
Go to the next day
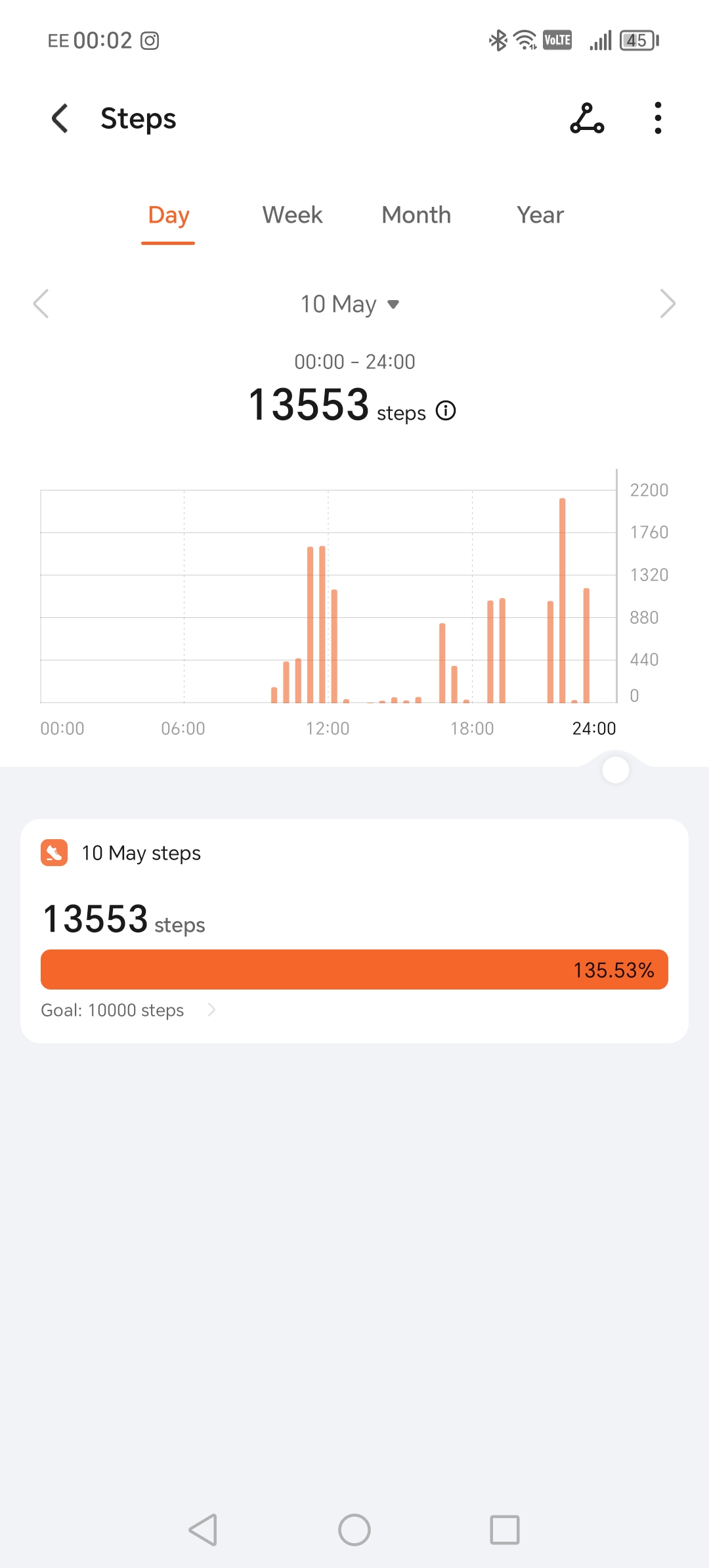668,304
